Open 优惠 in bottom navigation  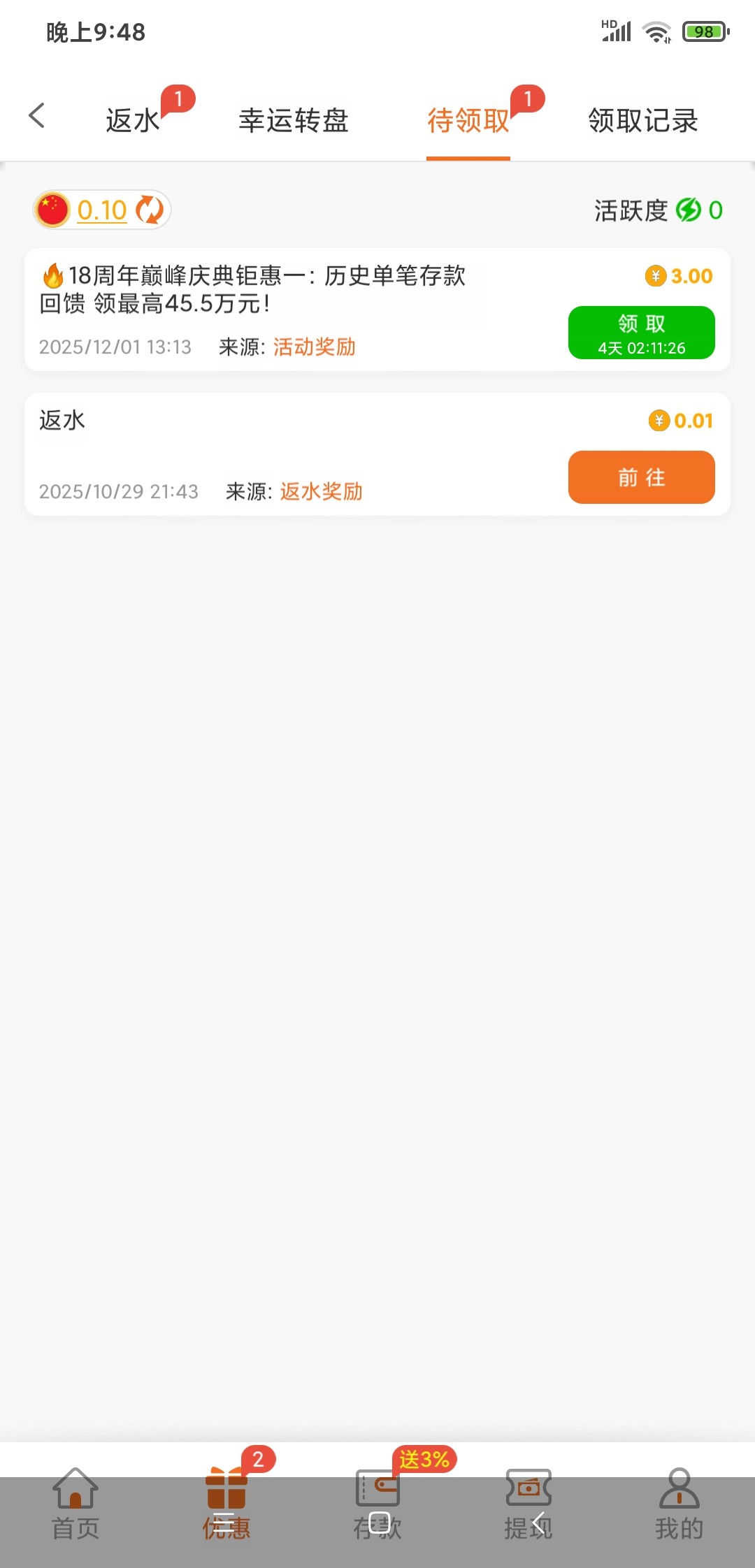click(x=226, y=1504)
